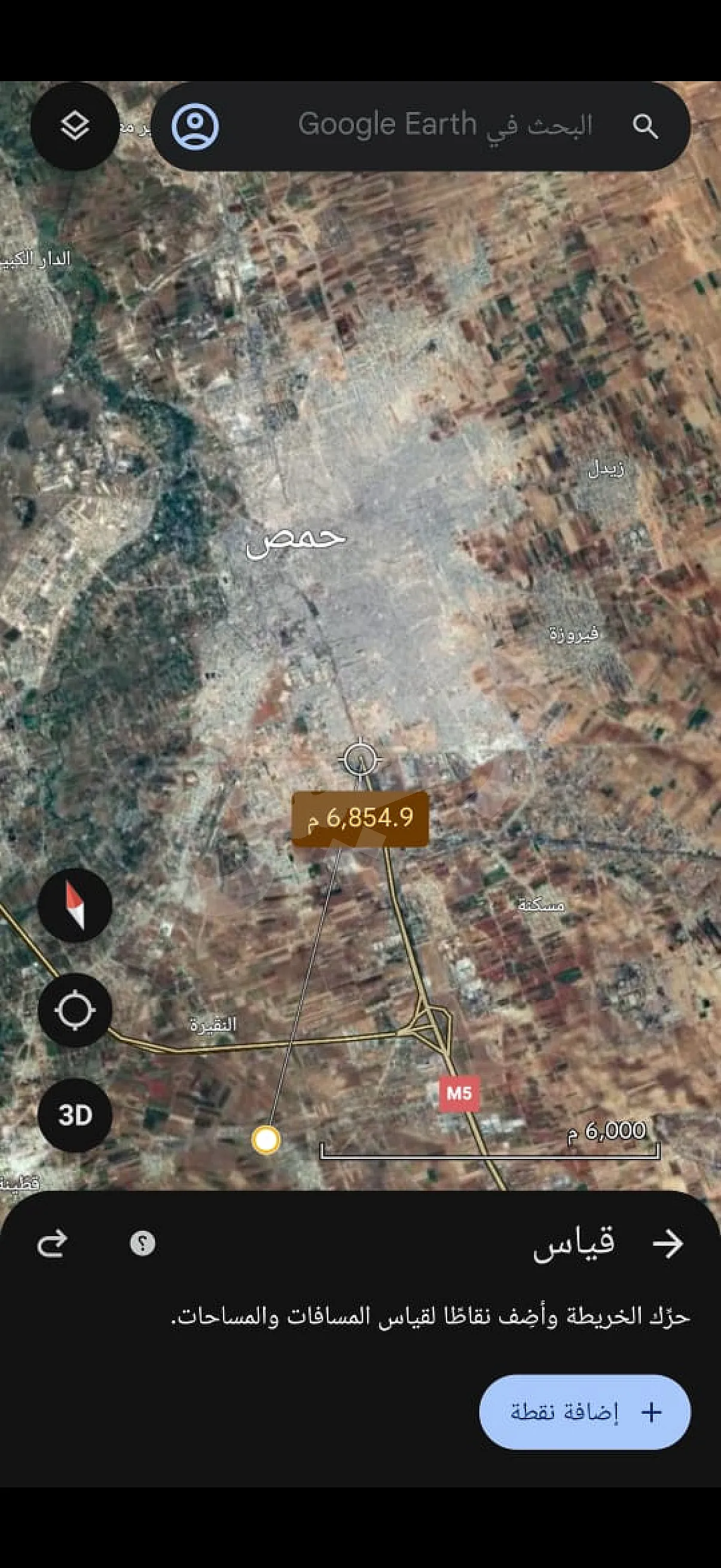This screenshot has height=1568, width=721.
Task: Open measurement help
Action: (142, 1243)
